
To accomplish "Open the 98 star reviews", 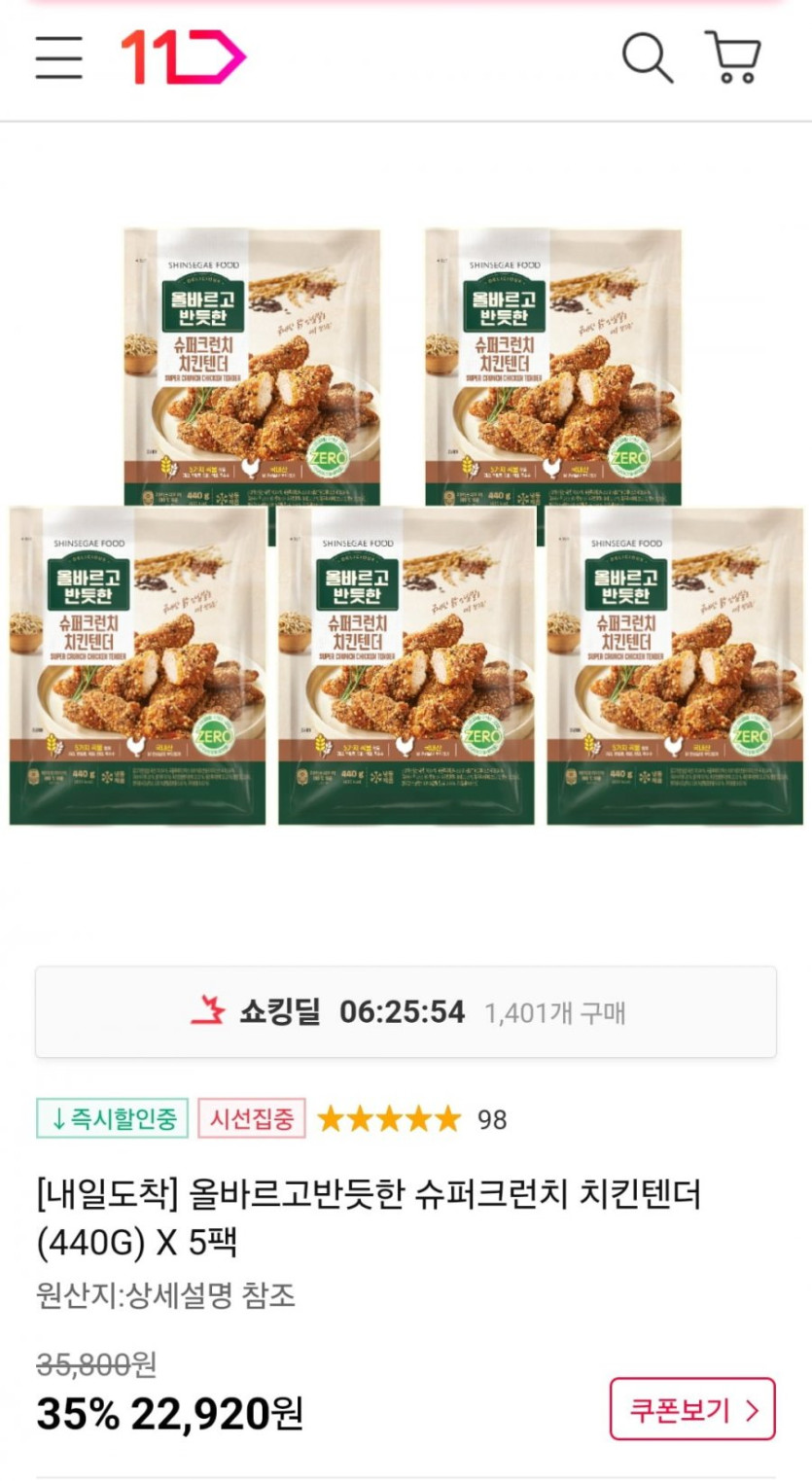I will coord(411,1119).
